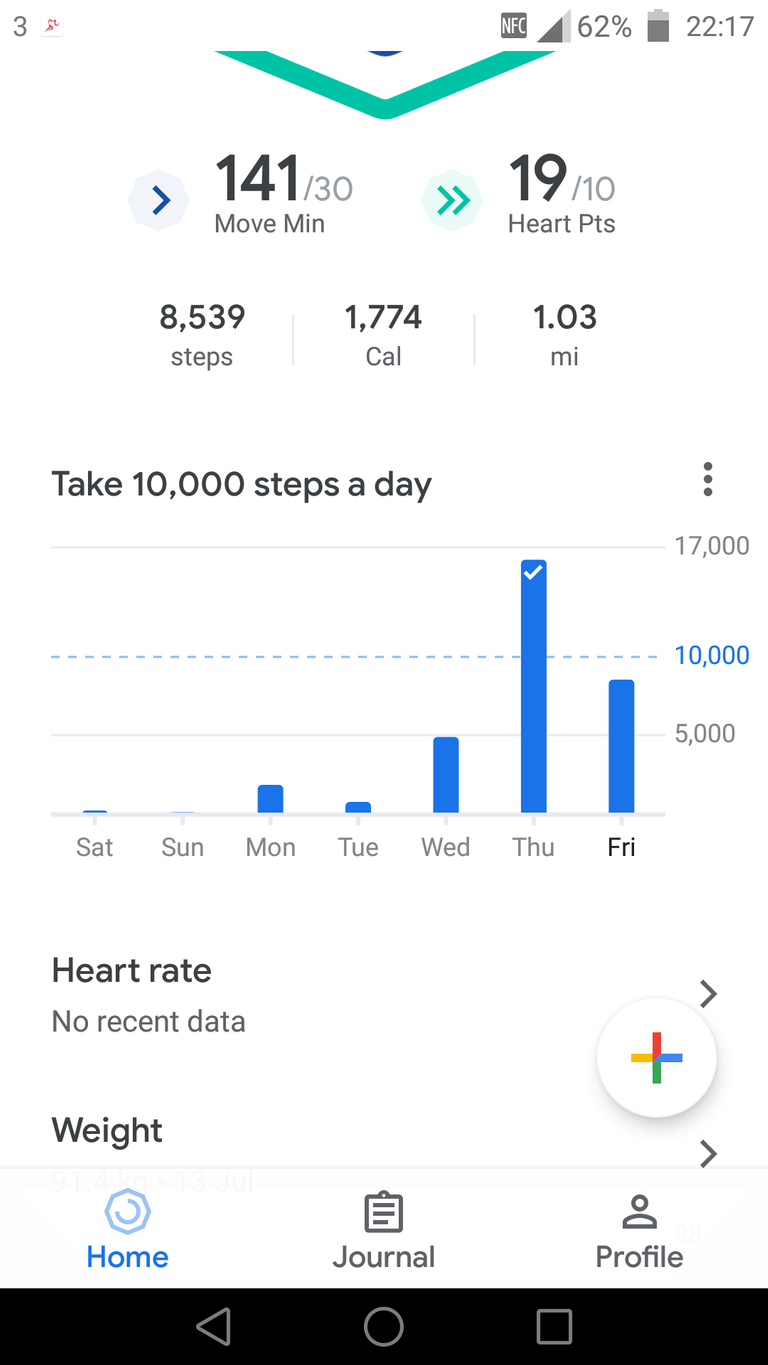
Task: Open the Heart rate row
Action: click(384, 996)
